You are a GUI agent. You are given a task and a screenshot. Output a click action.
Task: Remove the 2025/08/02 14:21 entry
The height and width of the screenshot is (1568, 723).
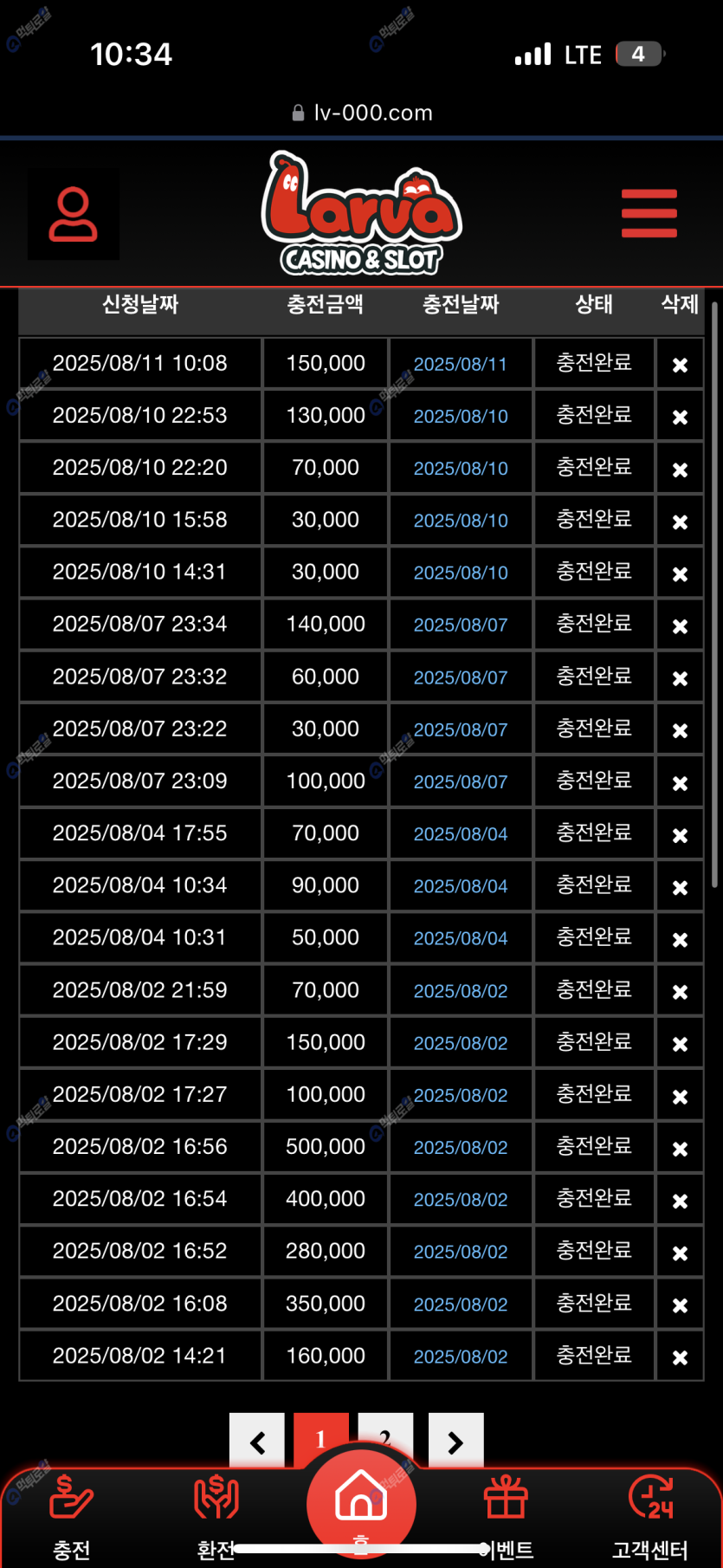(x=680, y=1357)
